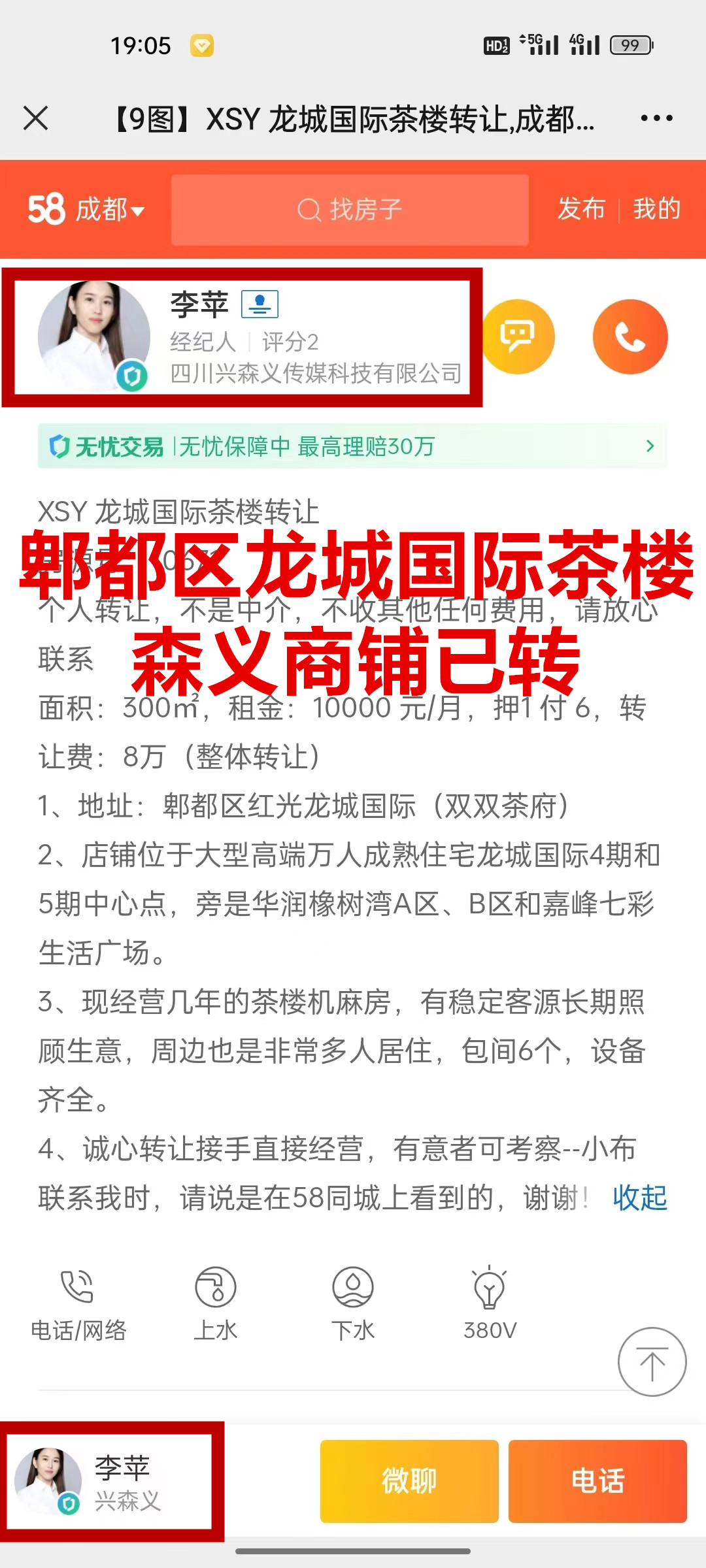Image resolution: width=706 pixels, height=1568 pixels.
Task: Open the three-dot overflow menu
Action: pos(656,118)
